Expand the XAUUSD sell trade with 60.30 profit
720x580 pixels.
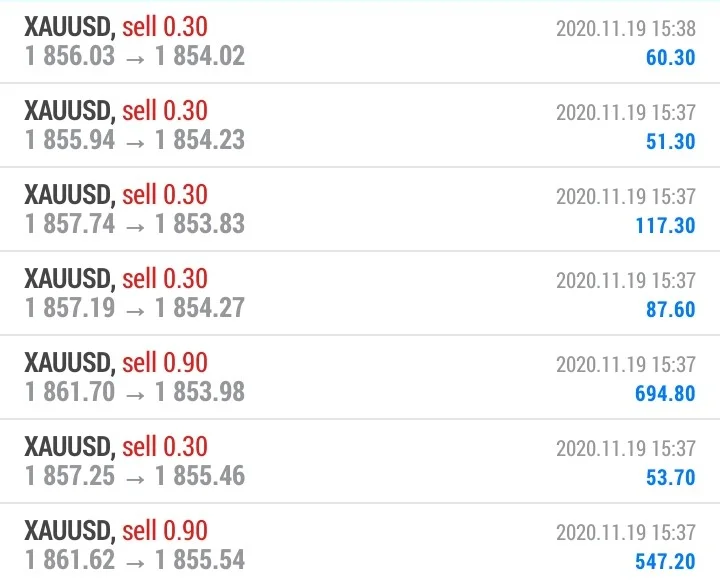click(x=360, y=41)
